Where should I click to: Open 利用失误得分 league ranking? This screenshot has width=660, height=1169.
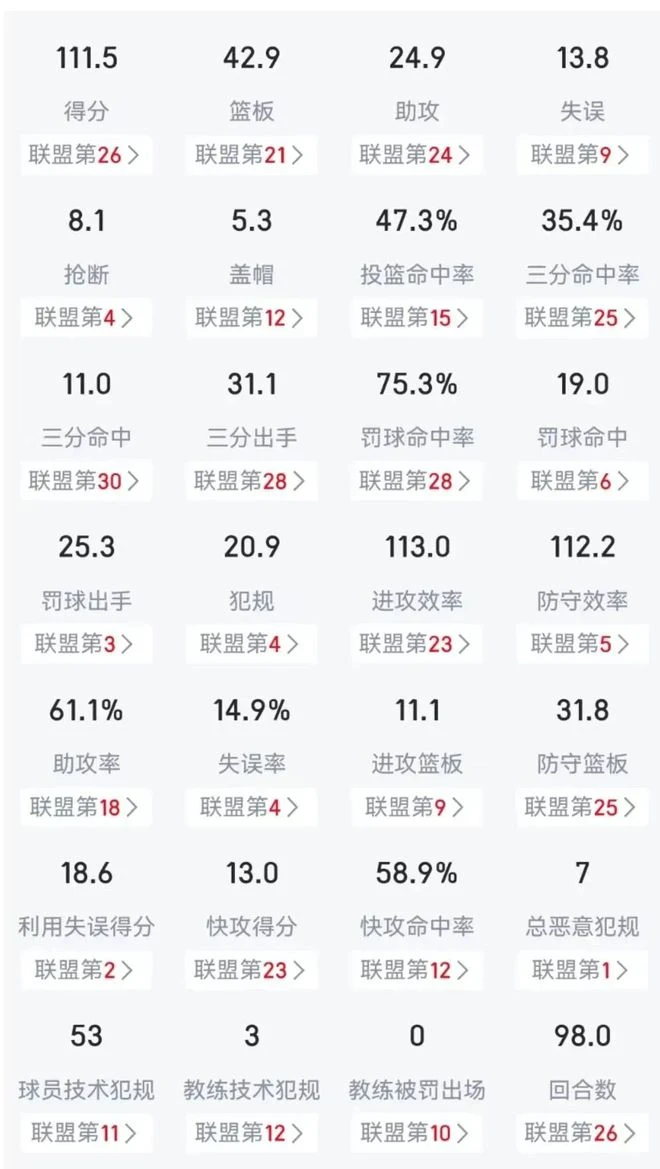[87, 970]
